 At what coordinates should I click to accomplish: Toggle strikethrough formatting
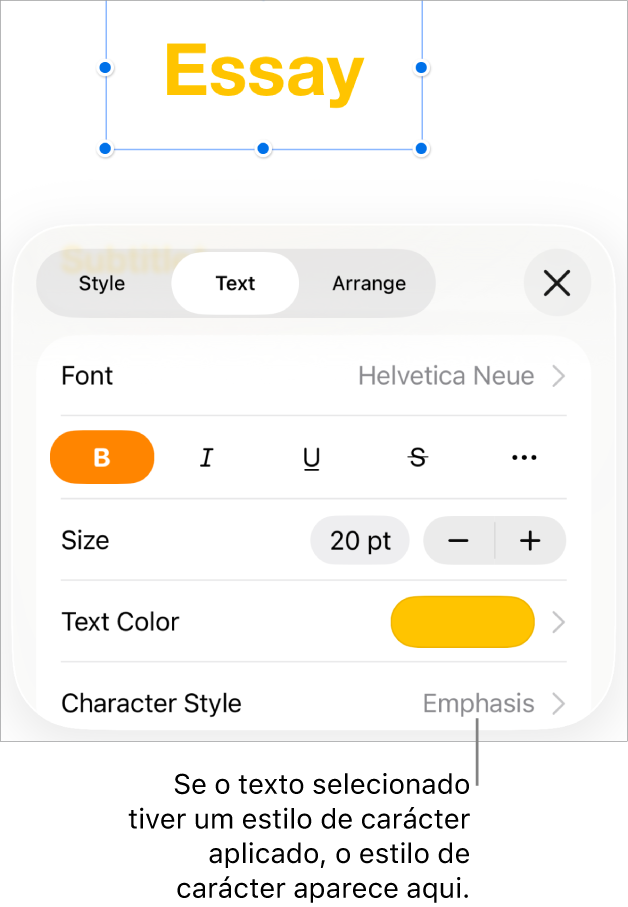(418, 457)
